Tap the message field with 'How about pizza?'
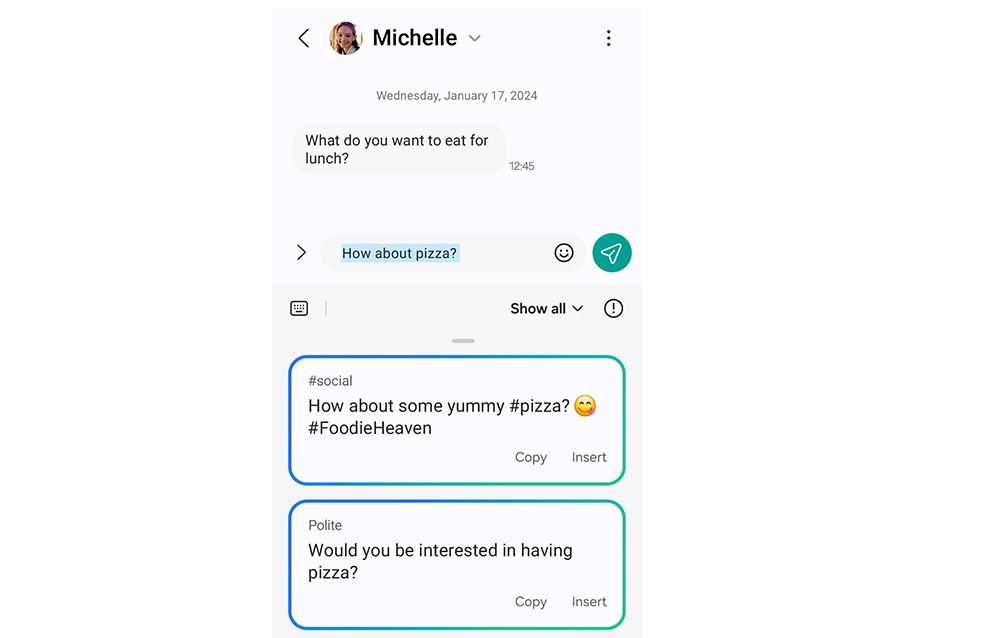The width and height of the screenshot is (1000, 638). click(440, 253)
